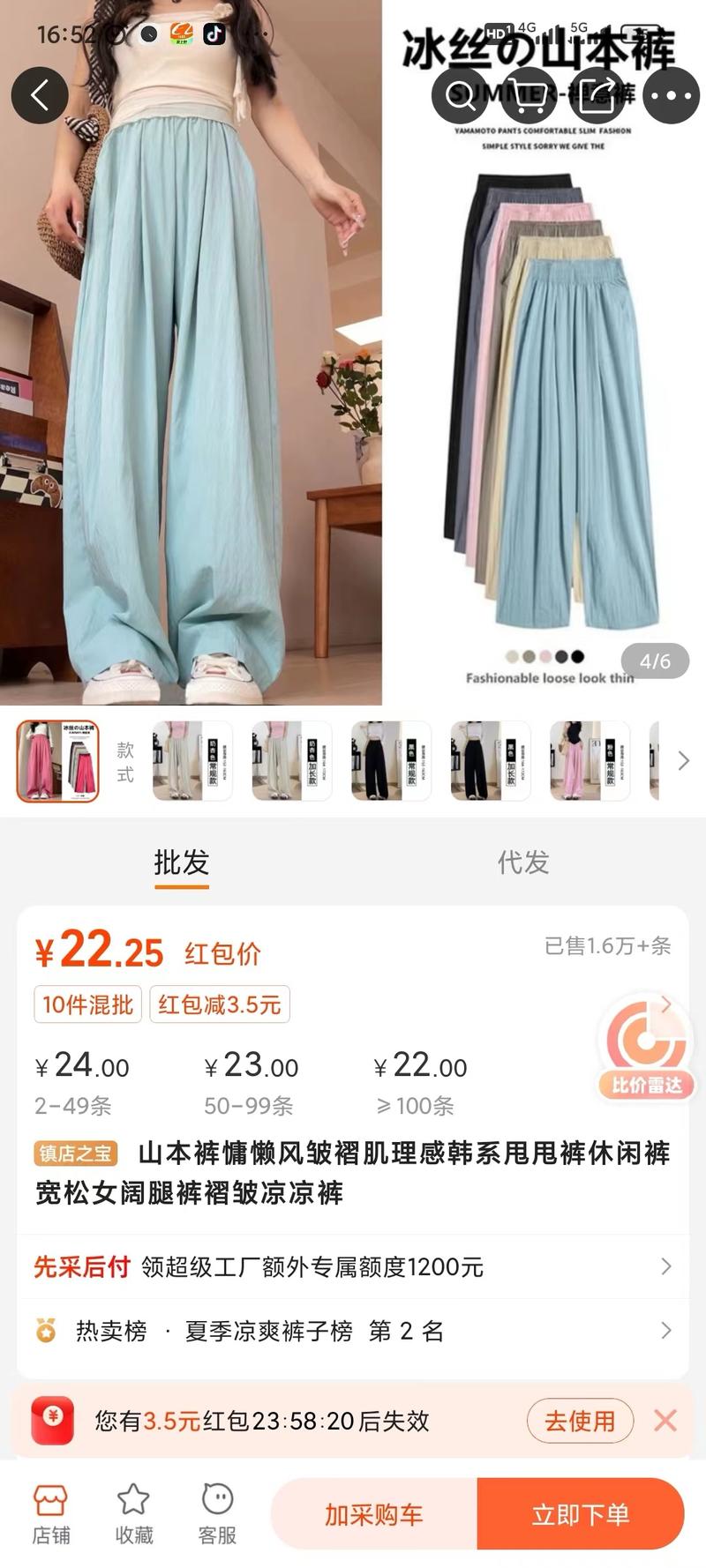Screen dimensions: 706x1568
Task: Open the pink pants thumbnail
Action: click(x=590, y=761)
